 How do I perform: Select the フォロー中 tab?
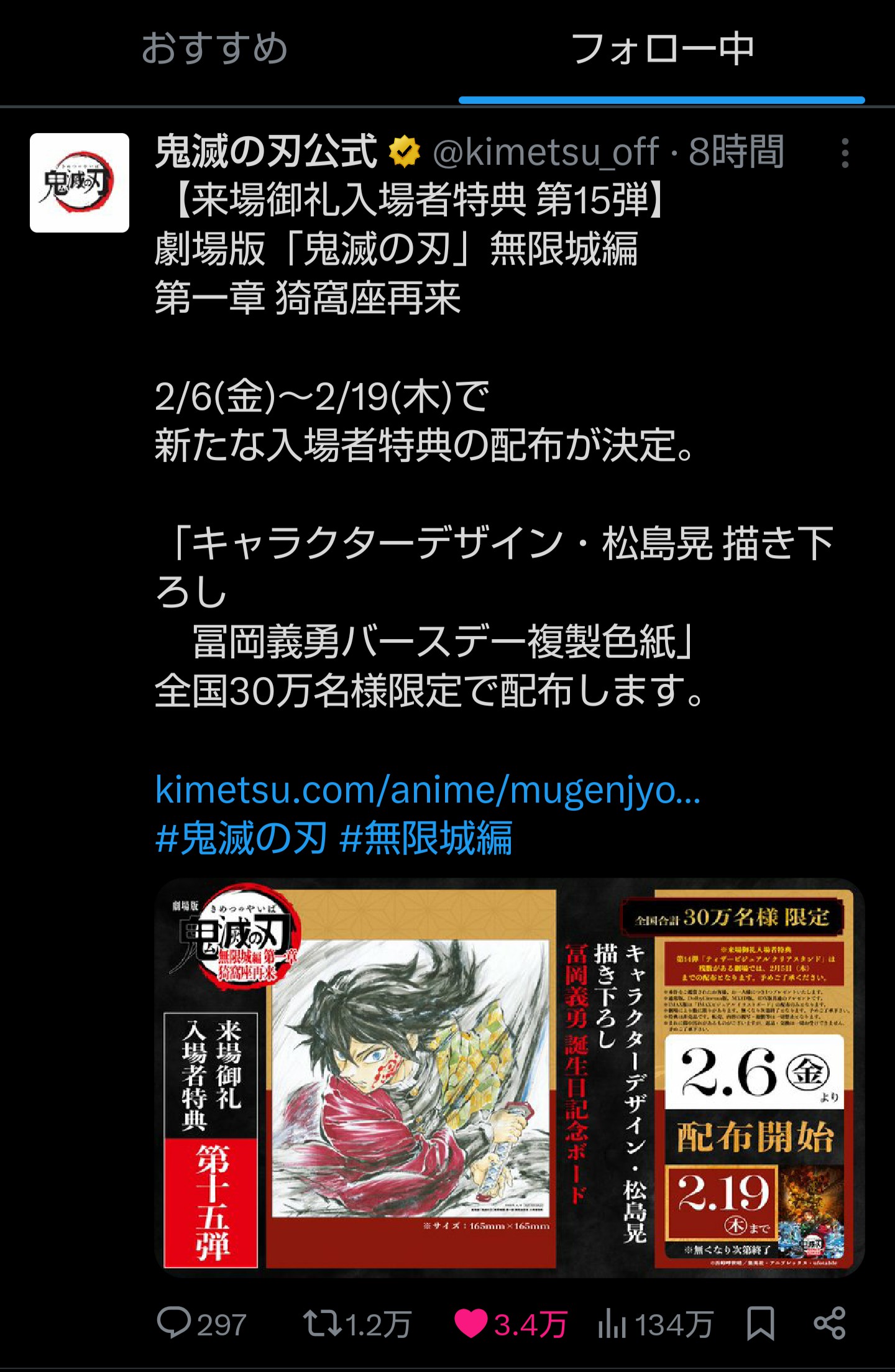[662, 50]
